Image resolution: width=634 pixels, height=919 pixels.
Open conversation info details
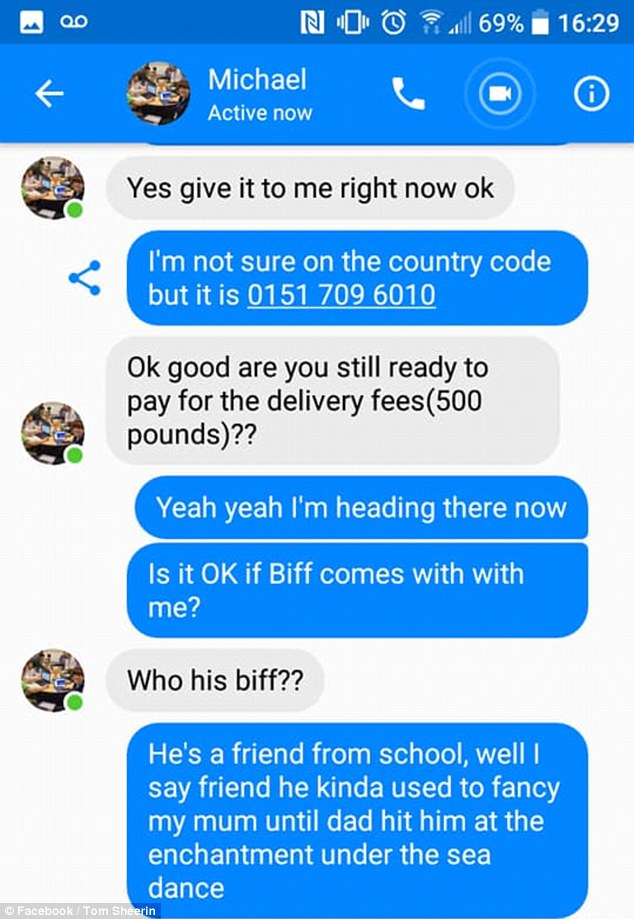[x=591, y=94]
